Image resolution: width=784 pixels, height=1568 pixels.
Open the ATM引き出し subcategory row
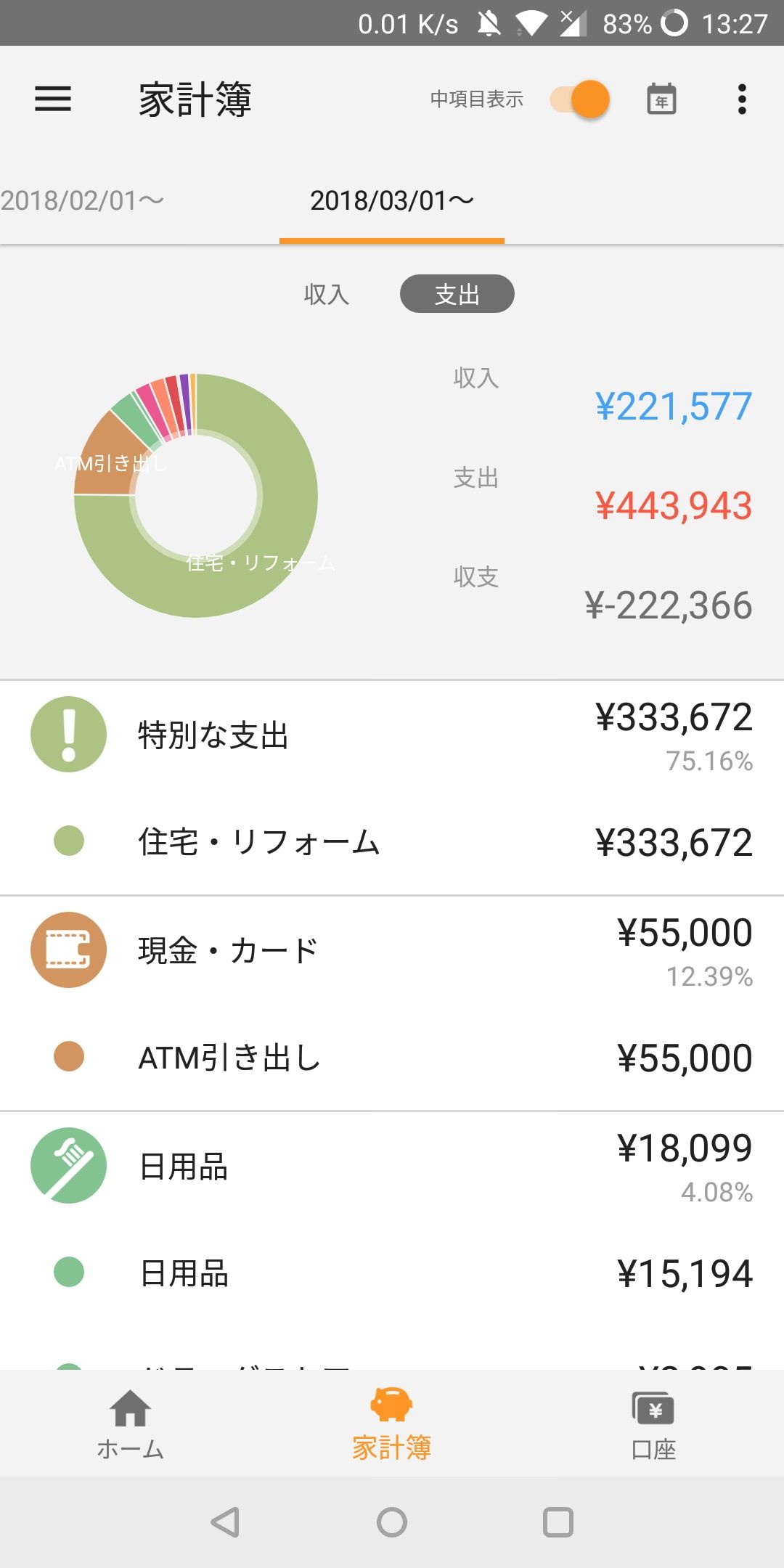point(392,1058)
